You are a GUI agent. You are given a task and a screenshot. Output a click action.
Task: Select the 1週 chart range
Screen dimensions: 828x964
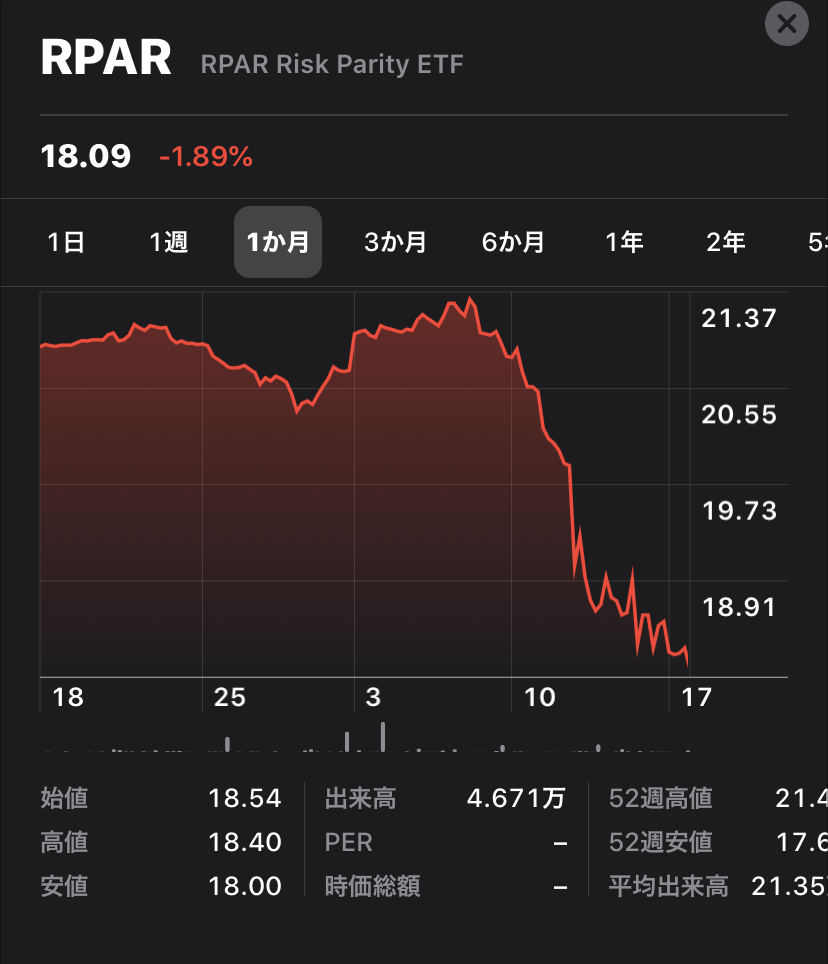click(x=169, y=242)
